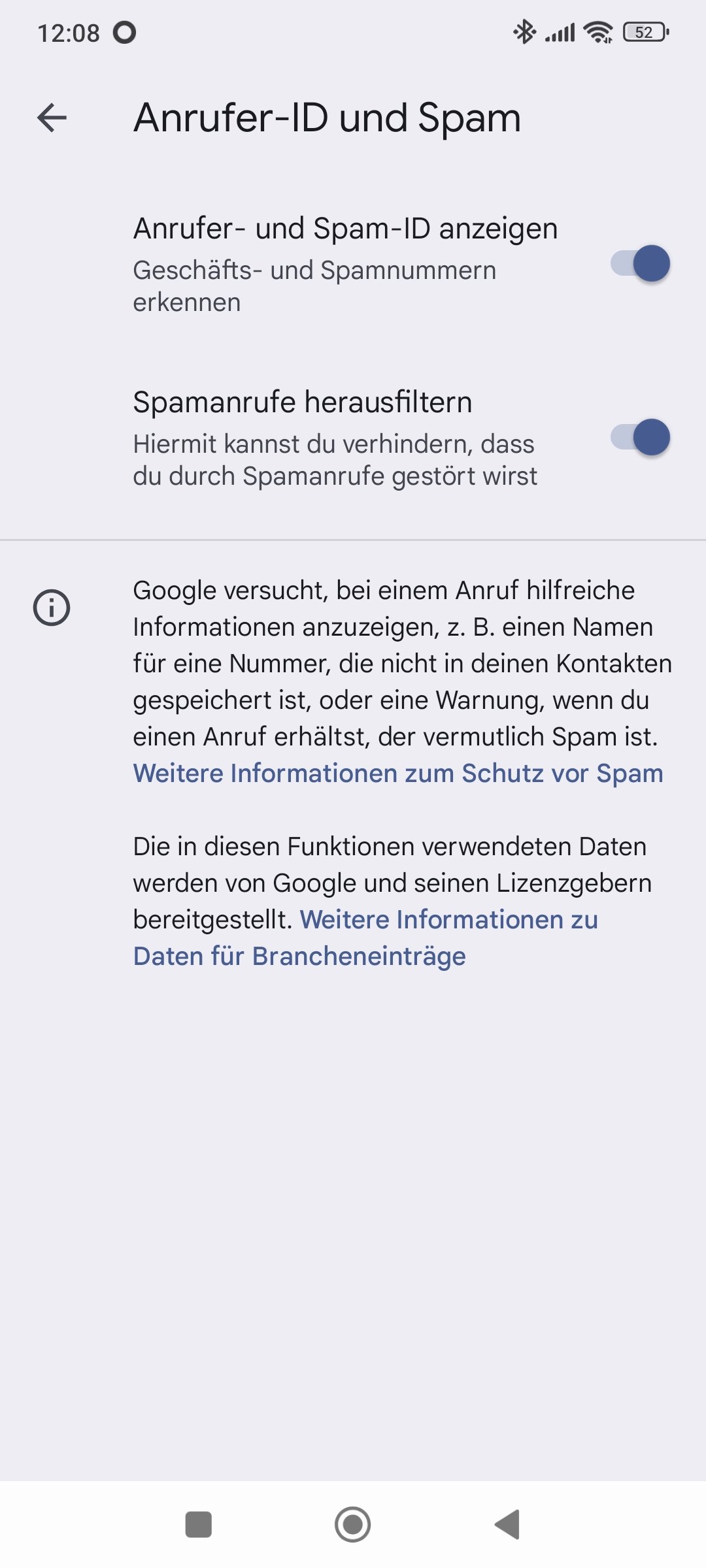Tap the Anrufer- und Spam-ID anzeigen row
This screenshot has height=1568, width=706.
(x=345, y=229)
